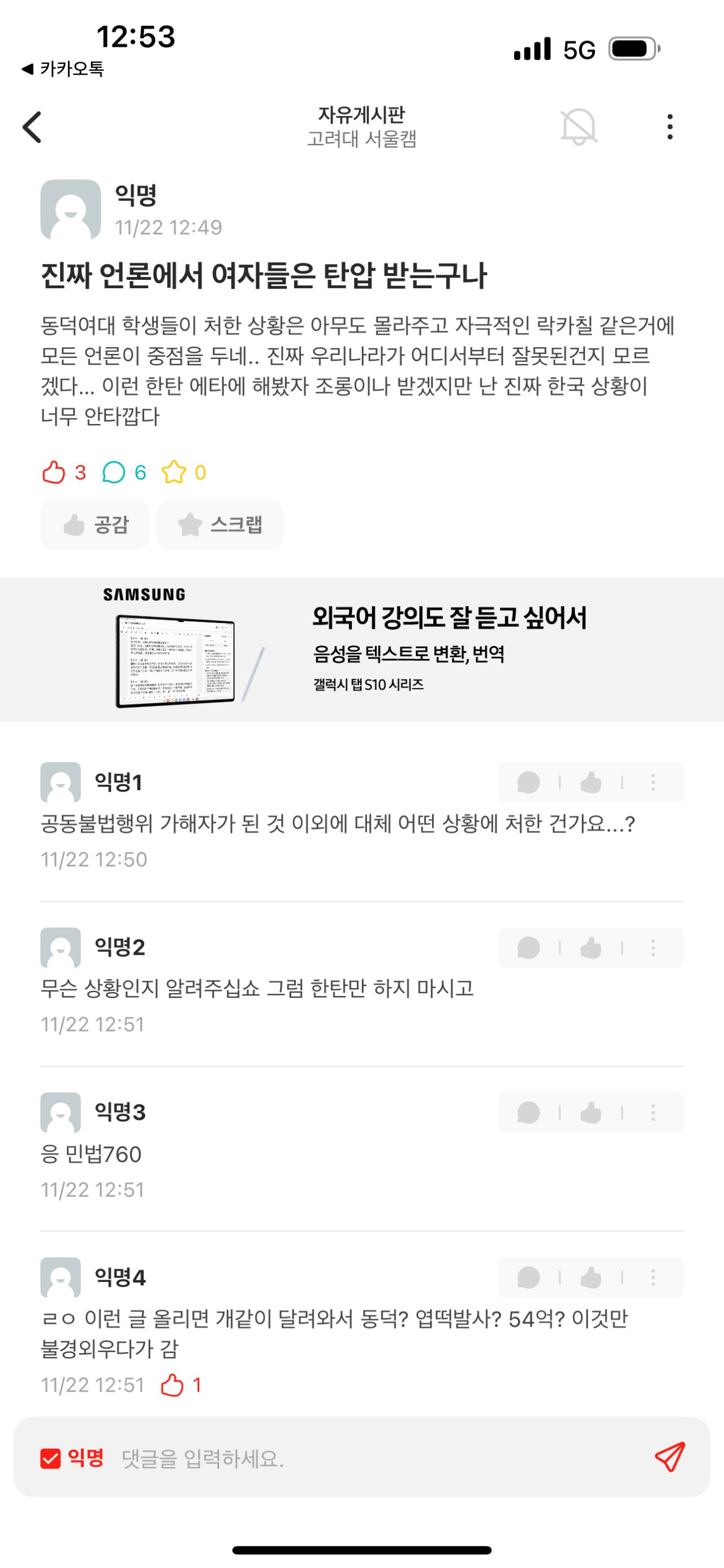
Task: Tap the 공감 like button
Action: click(96, 525)
